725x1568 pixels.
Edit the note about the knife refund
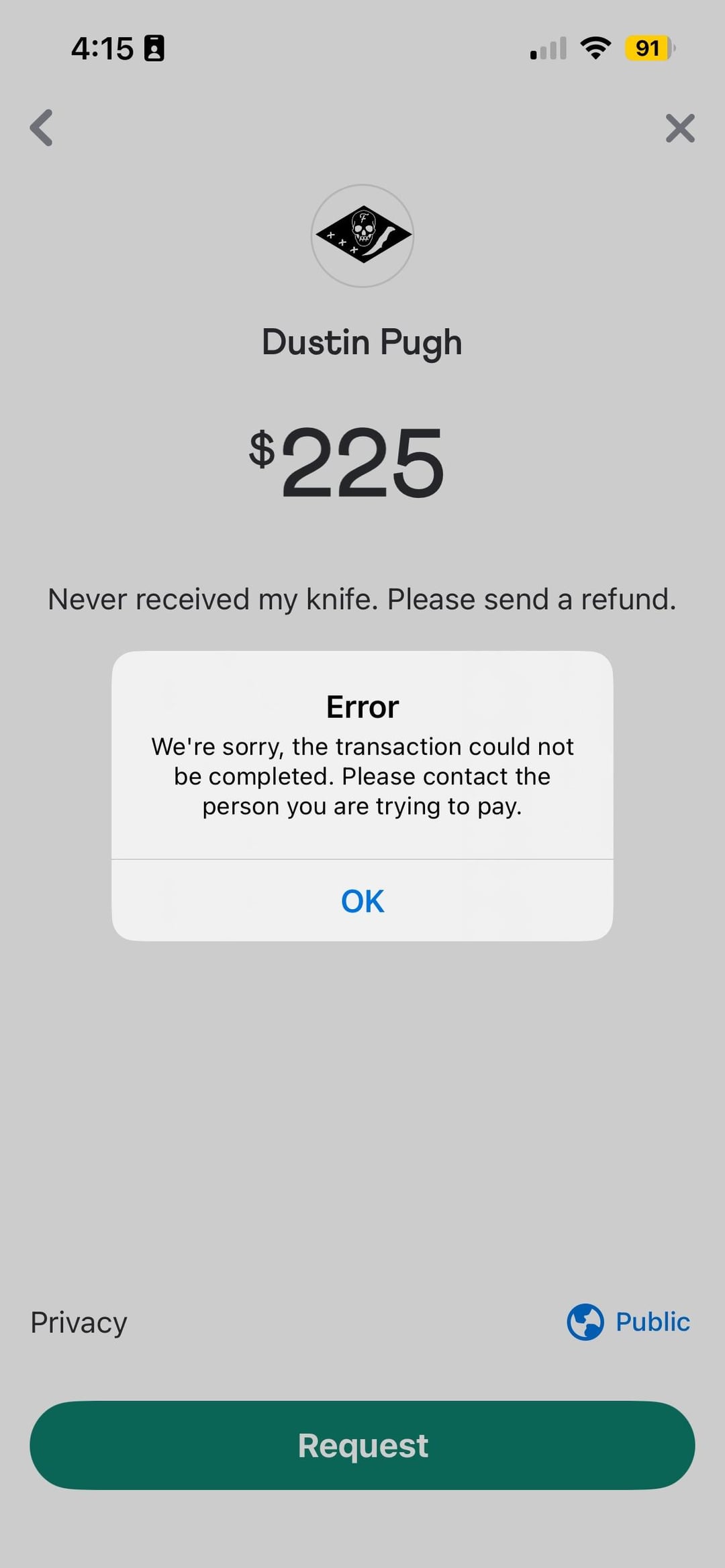point(362,599)
